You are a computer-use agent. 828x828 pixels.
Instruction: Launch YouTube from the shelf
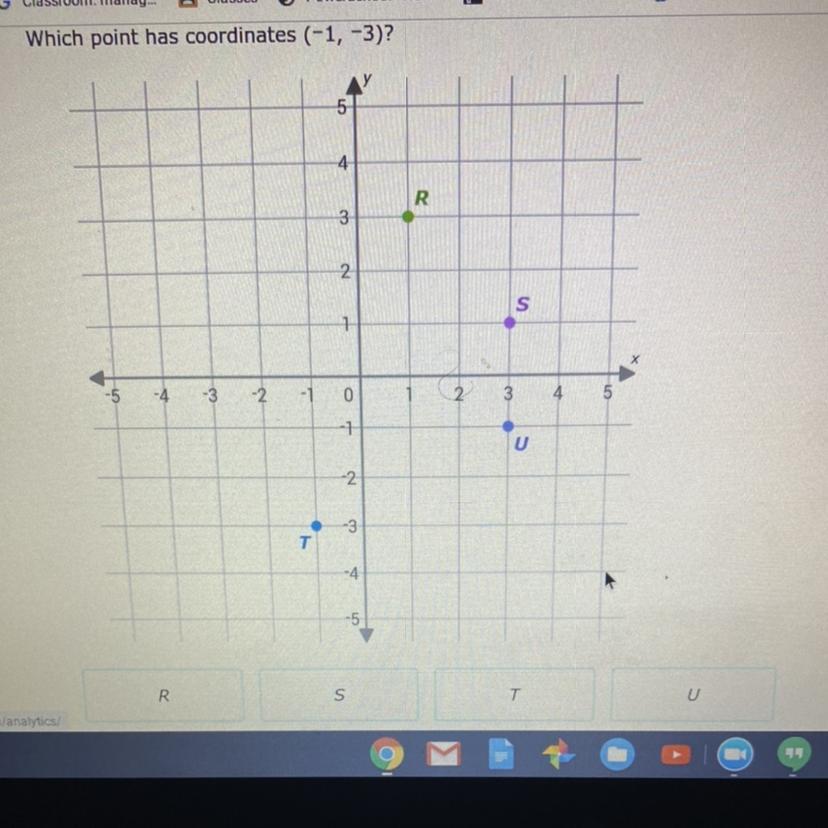(676, 755)
